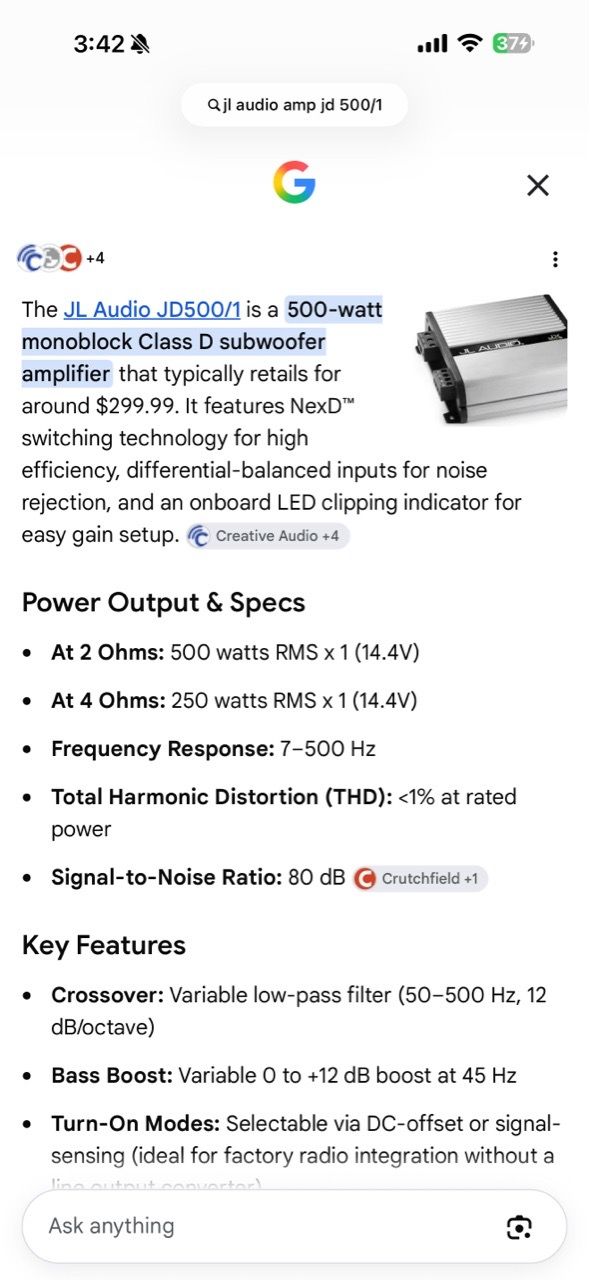Screen dimensions: 590x1280
Task: Tap the Creative Audio +4 source chip
Action: 267,536
